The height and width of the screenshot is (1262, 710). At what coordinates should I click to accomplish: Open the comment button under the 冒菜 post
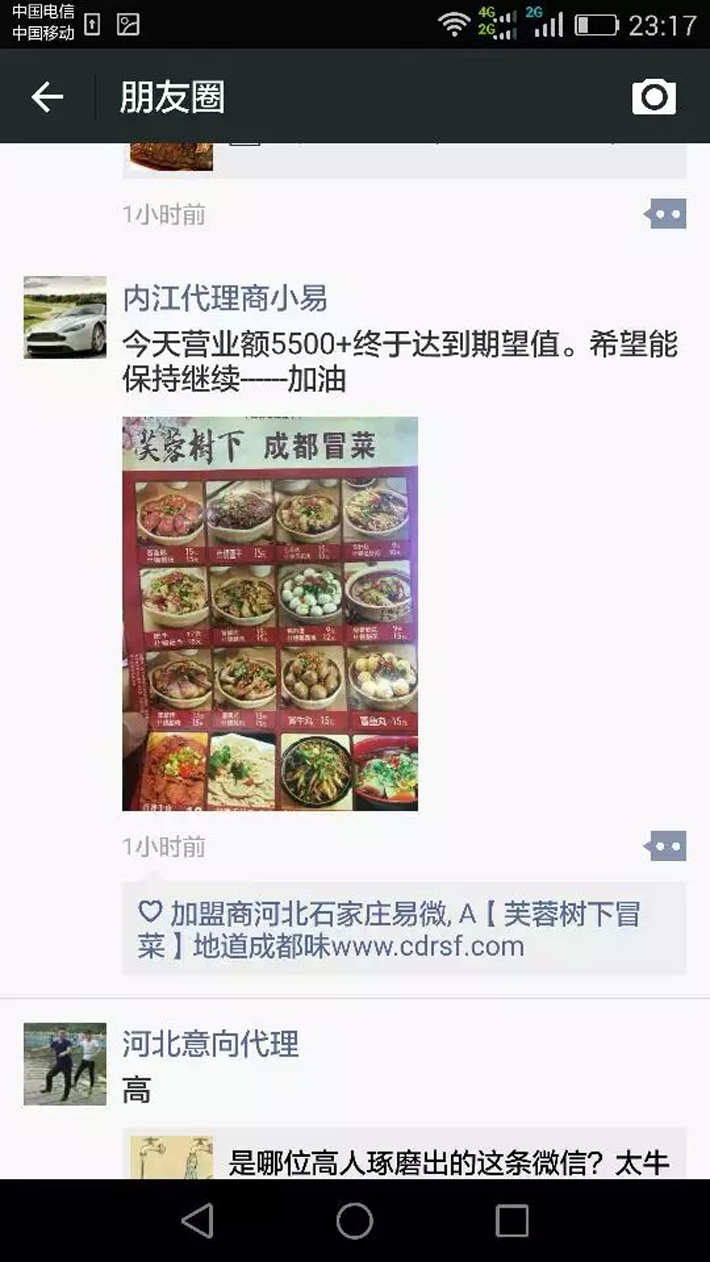click(x=665, y=847)
